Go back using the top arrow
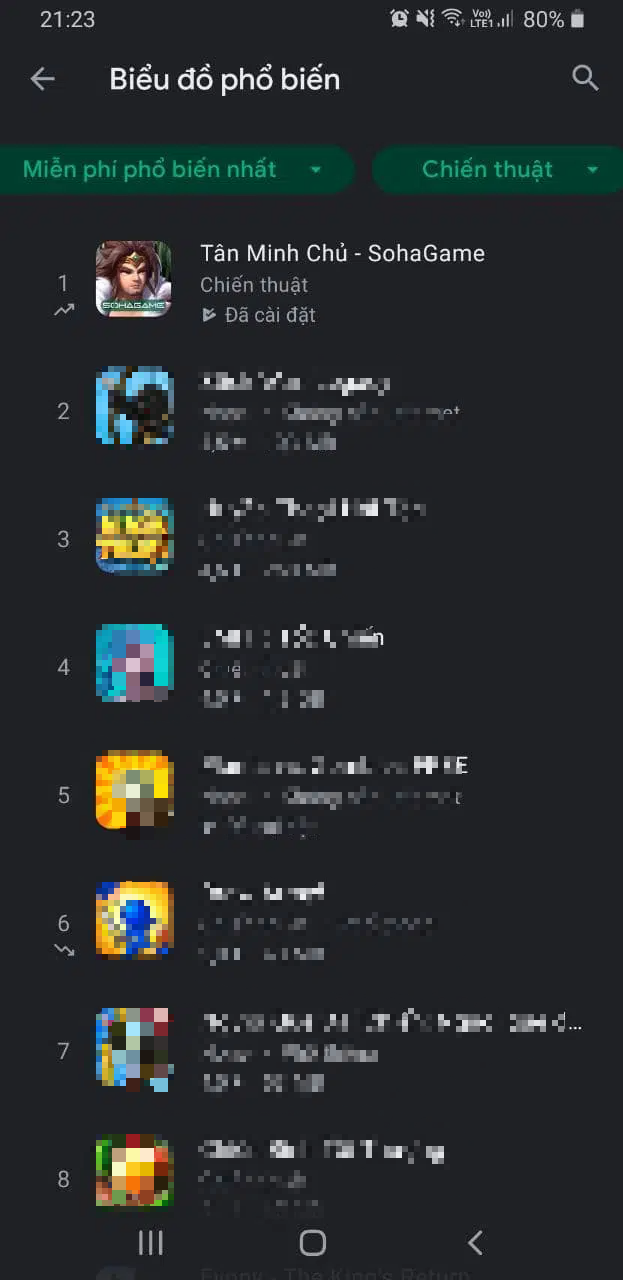The width and height of the screenshot is (623, 1280). coord(42,79)
